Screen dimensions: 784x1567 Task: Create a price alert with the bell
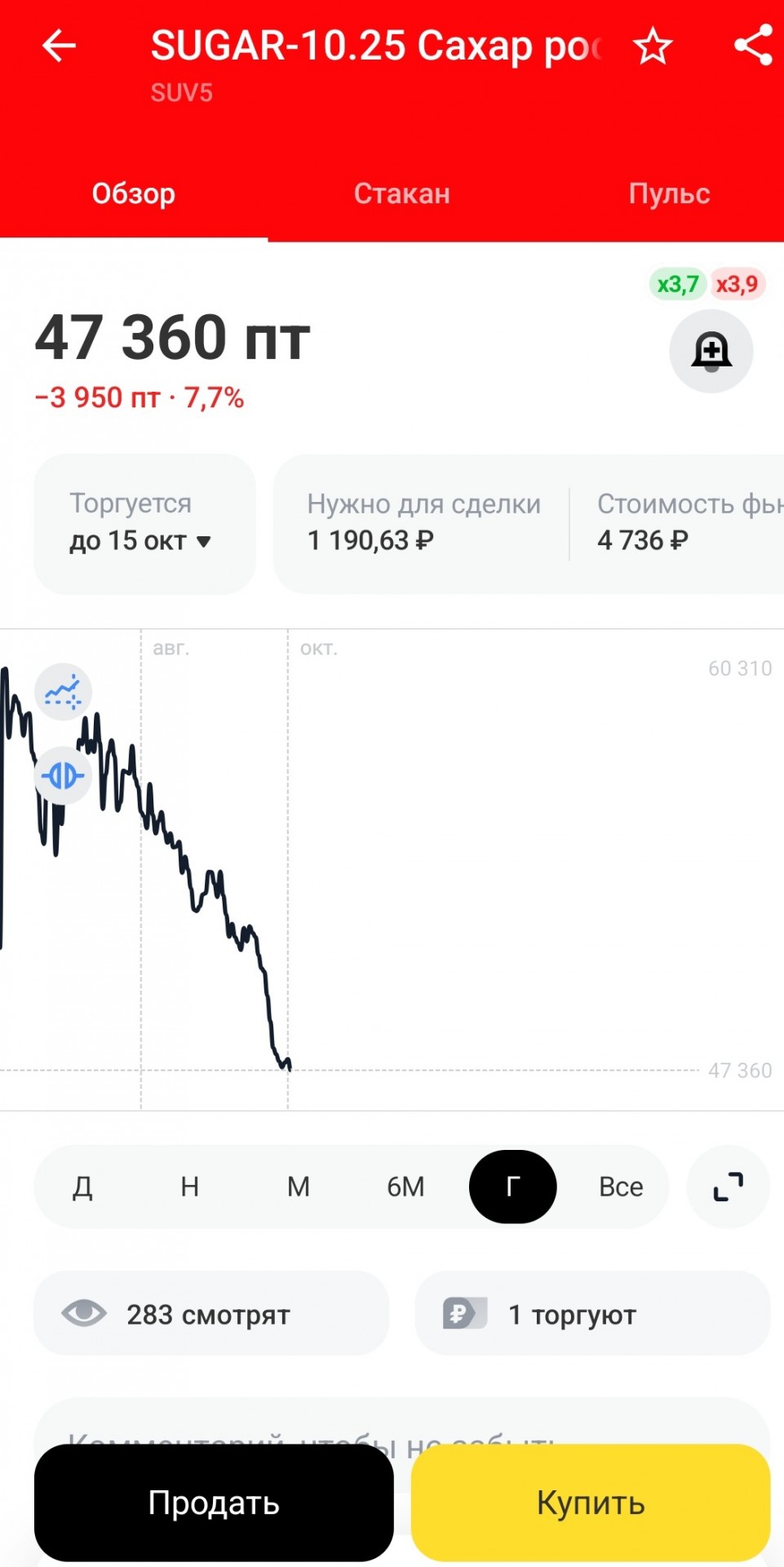[711, 351]
